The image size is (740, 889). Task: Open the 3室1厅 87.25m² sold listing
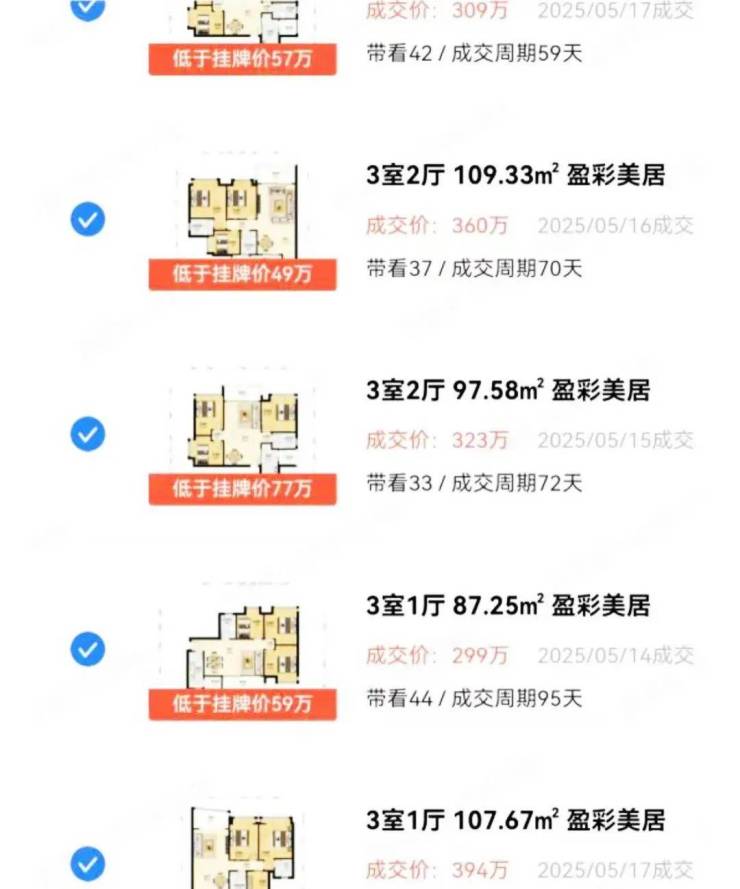tap(507, 606)
